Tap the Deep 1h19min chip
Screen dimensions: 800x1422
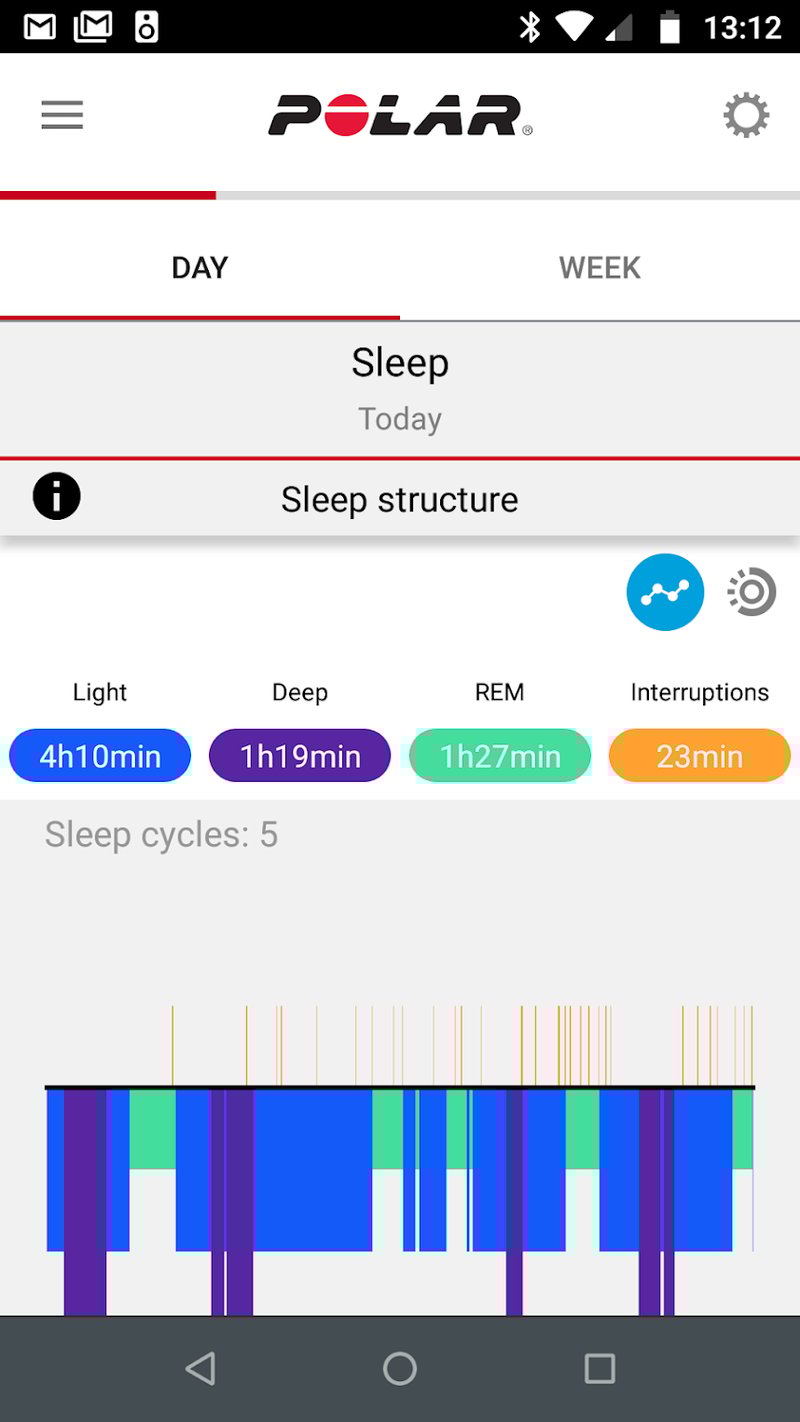pyautogui.click(x=300, y=756)
